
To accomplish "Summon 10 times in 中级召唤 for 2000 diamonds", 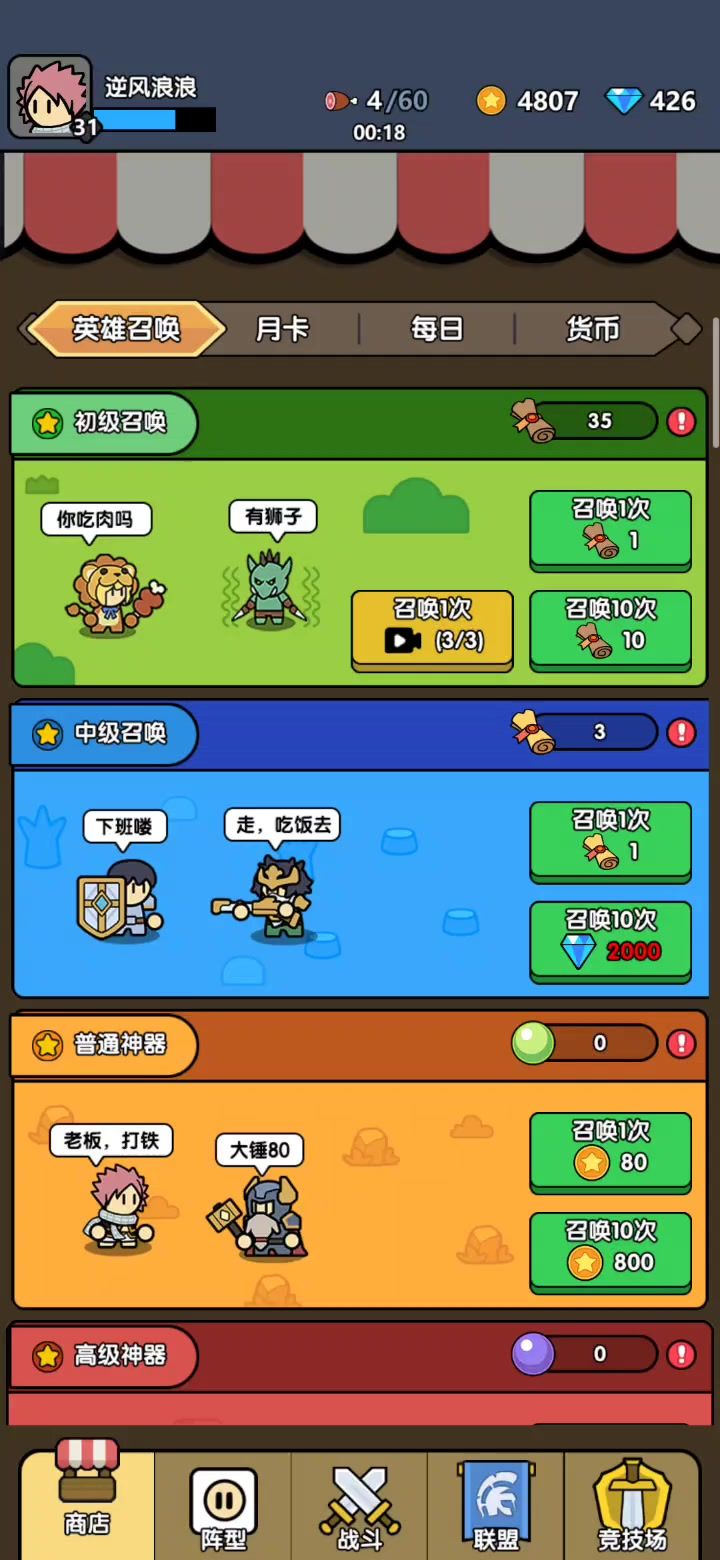I will (x=610, y=939).
